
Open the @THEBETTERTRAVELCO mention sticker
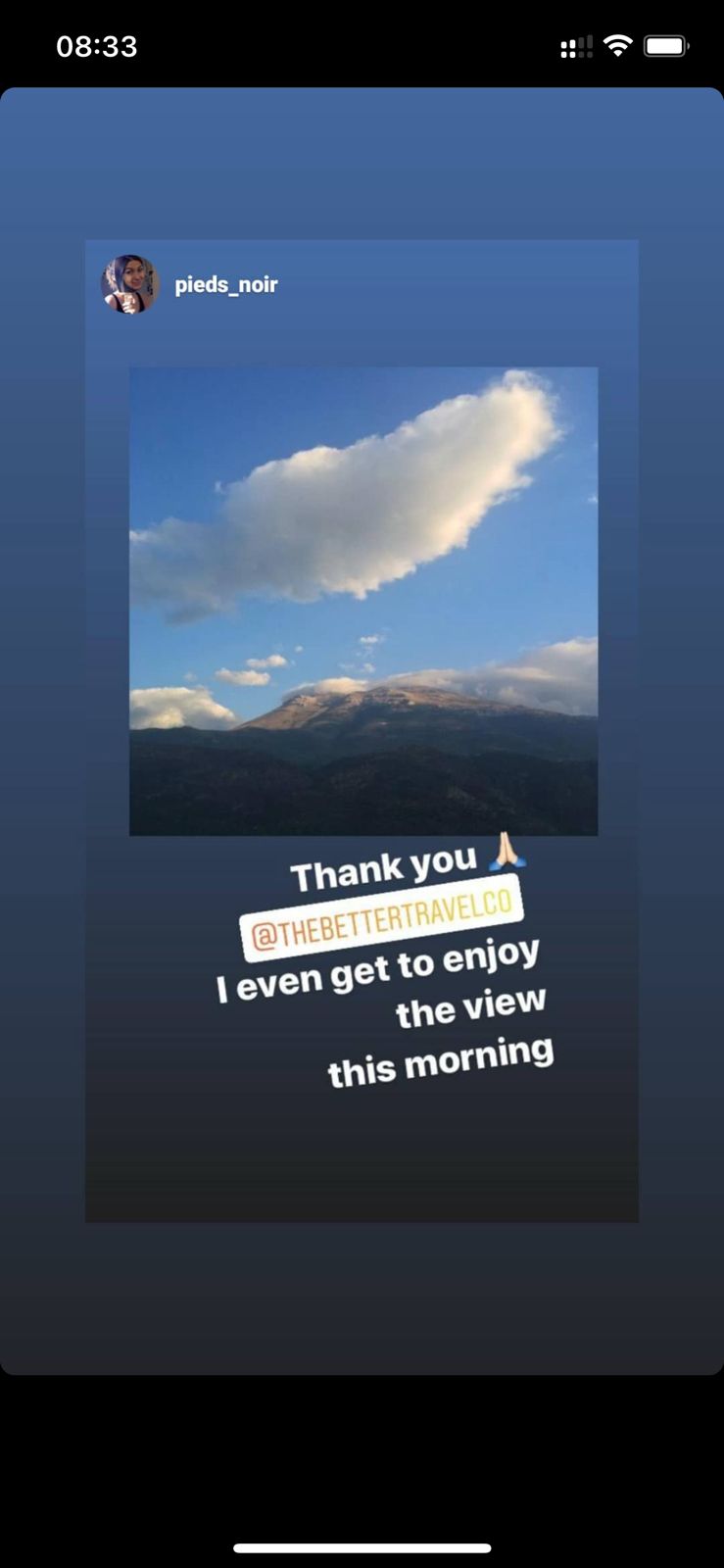[382, 918]
